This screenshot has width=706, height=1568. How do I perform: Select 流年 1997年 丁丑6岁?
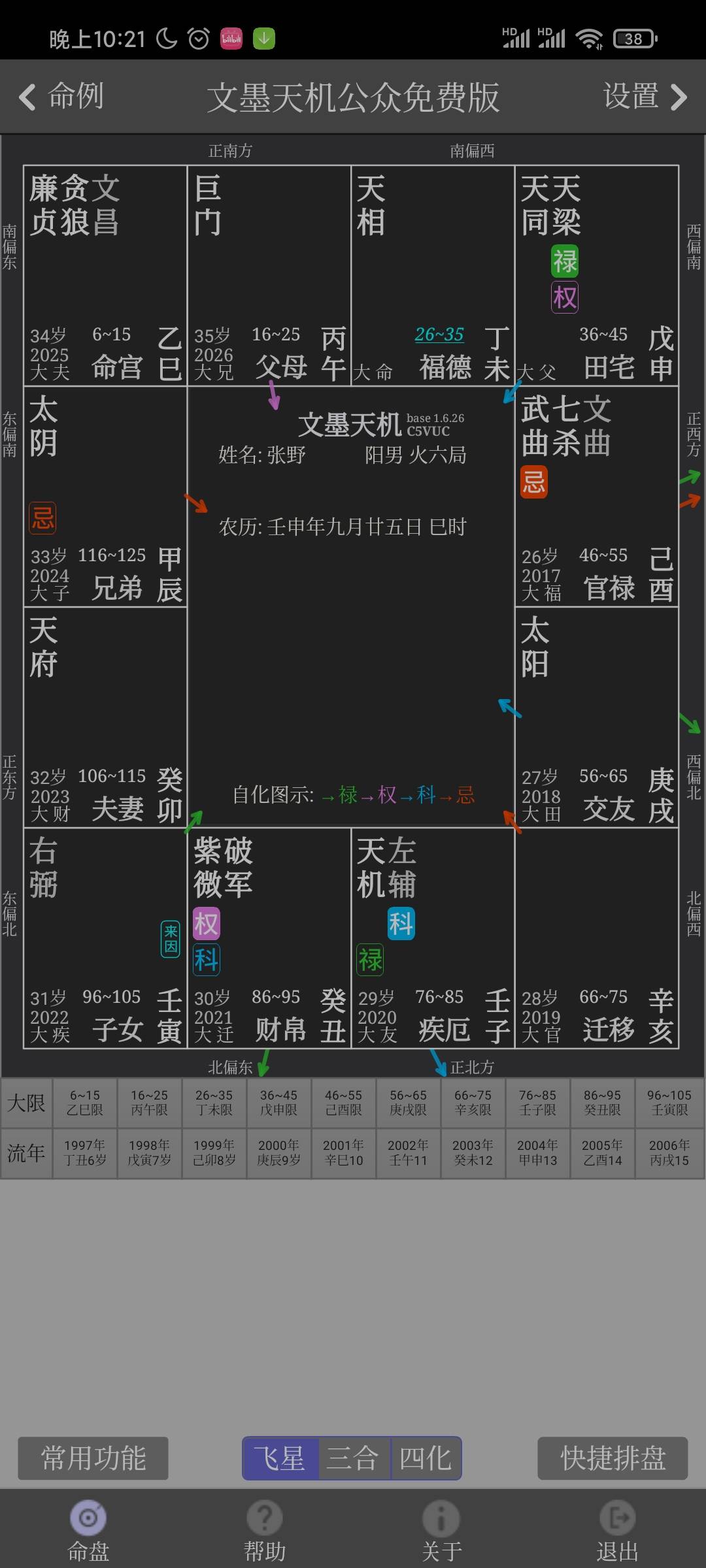coord(85,1153)
